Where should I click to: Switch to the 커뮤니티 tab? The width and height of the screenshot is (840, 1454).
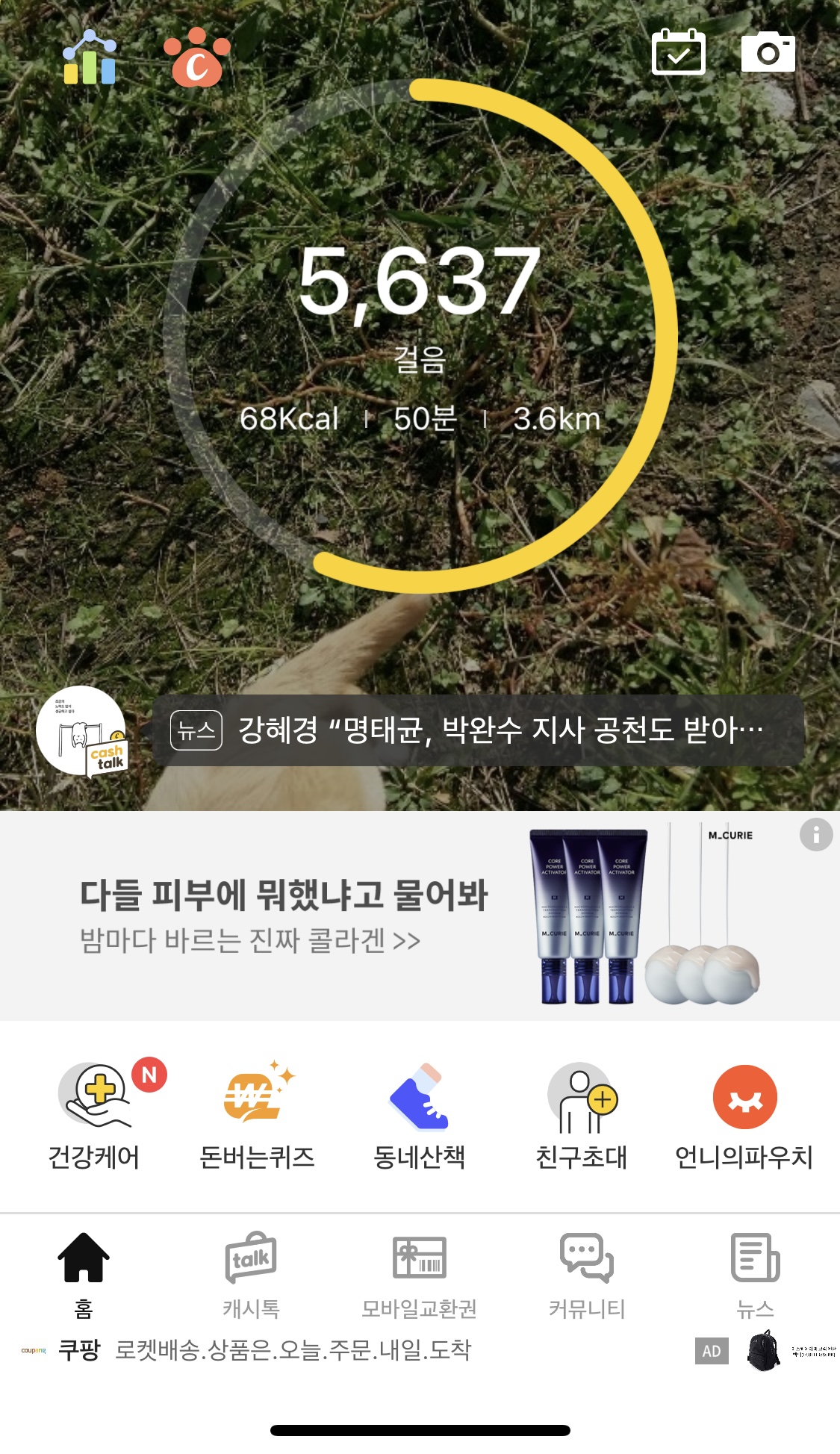pos(587,1274)
